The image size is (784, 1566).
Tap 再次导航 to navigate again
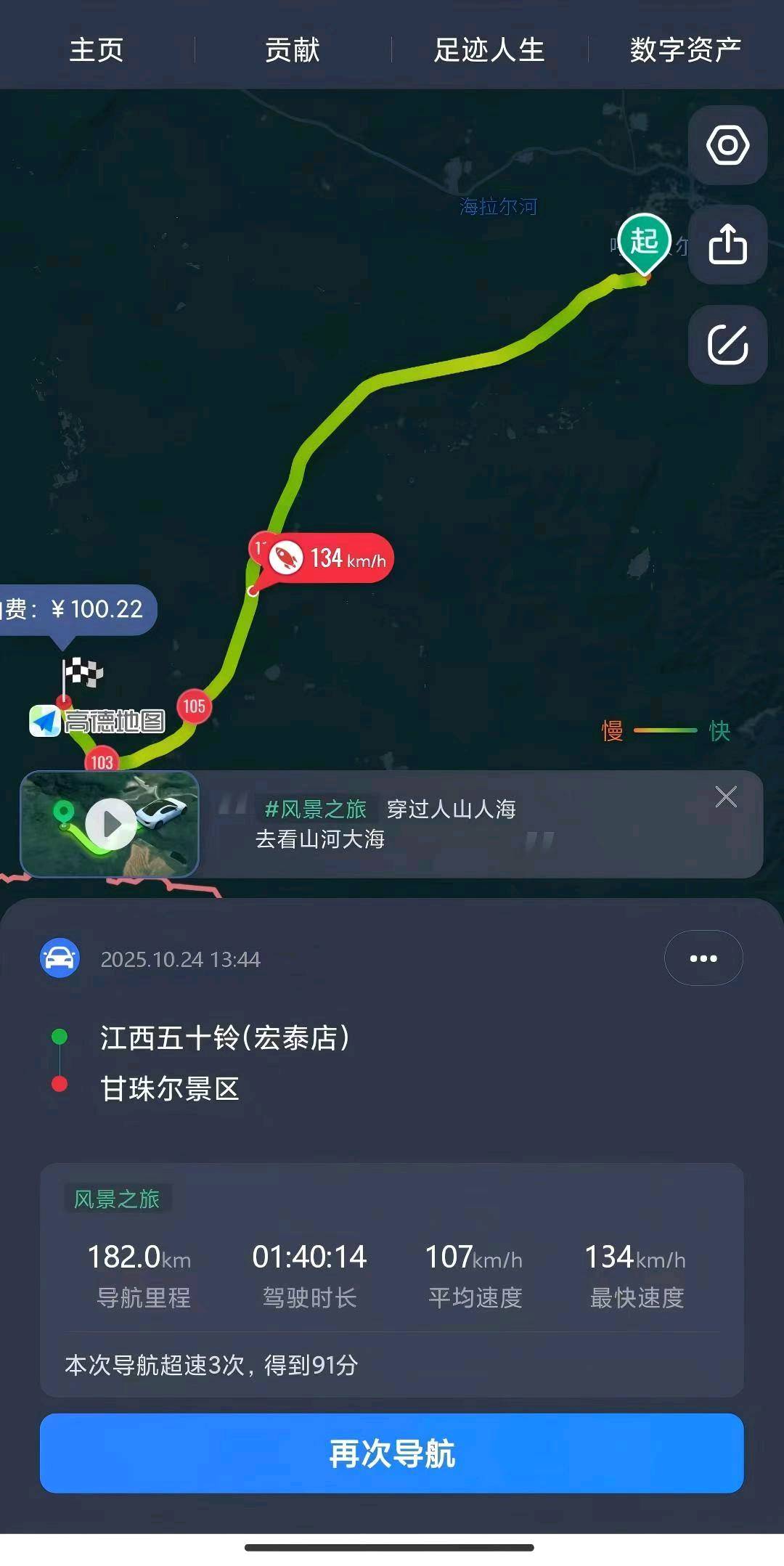tap(392, 1453)
